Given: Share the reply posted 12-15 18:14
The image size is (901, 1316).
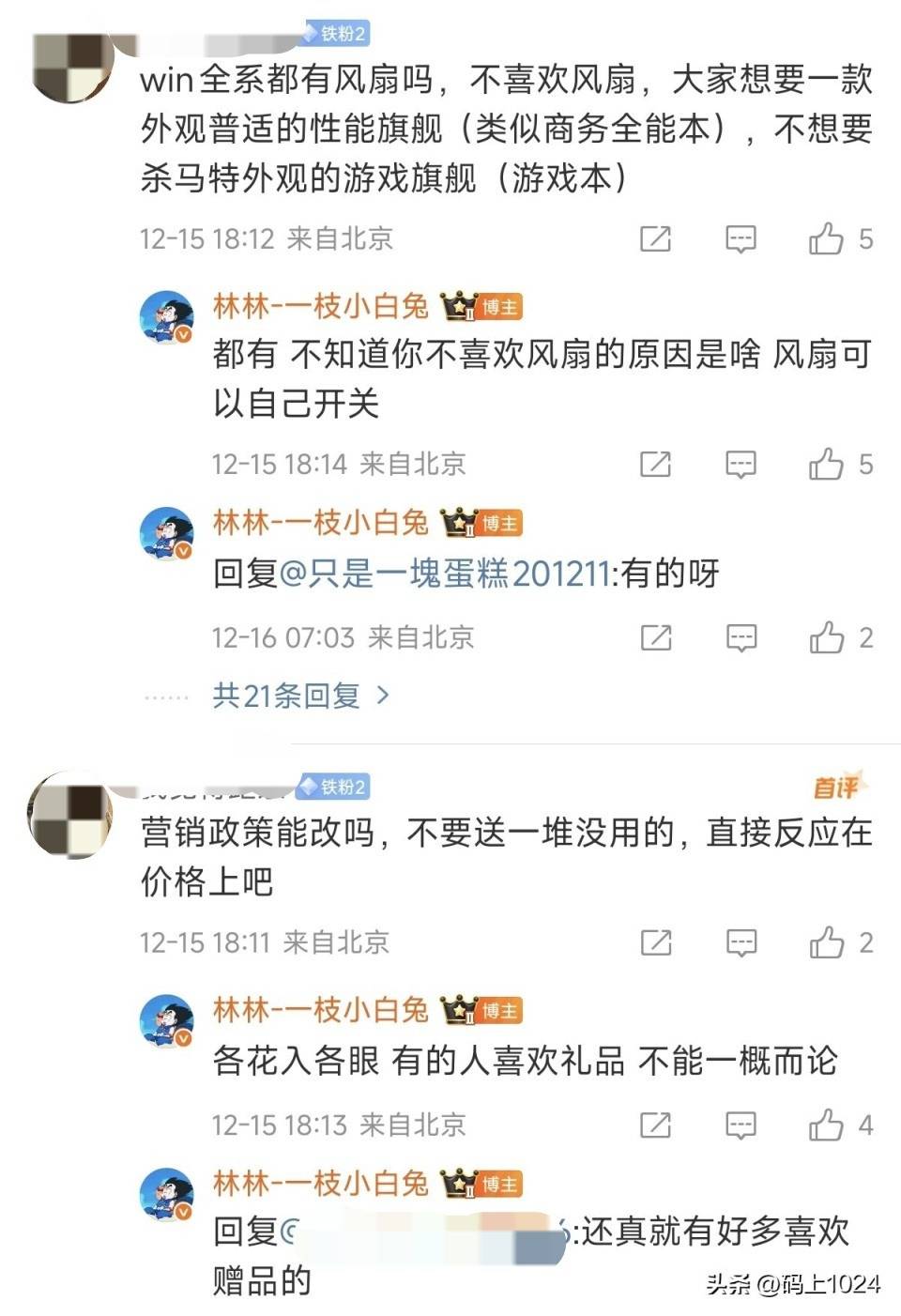Looking at the screenshot, I should point(655,464).
